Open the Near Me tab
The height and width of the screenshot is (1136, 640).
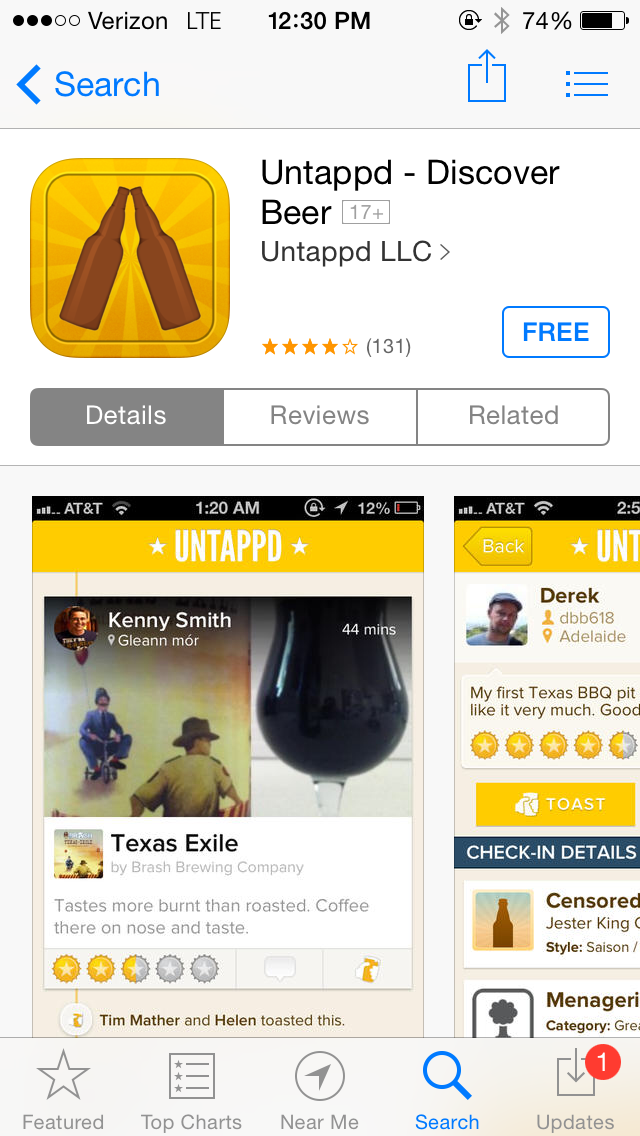point(320,1090)
